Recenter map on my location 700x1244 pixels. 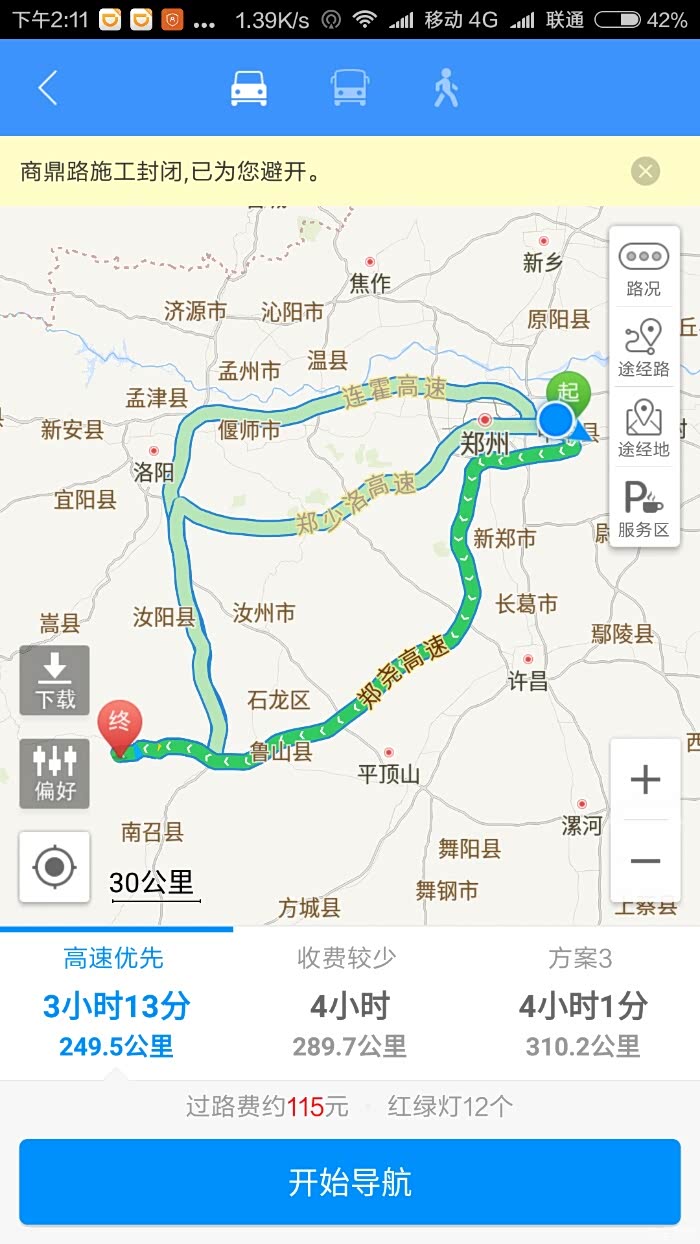pos(55,866)
